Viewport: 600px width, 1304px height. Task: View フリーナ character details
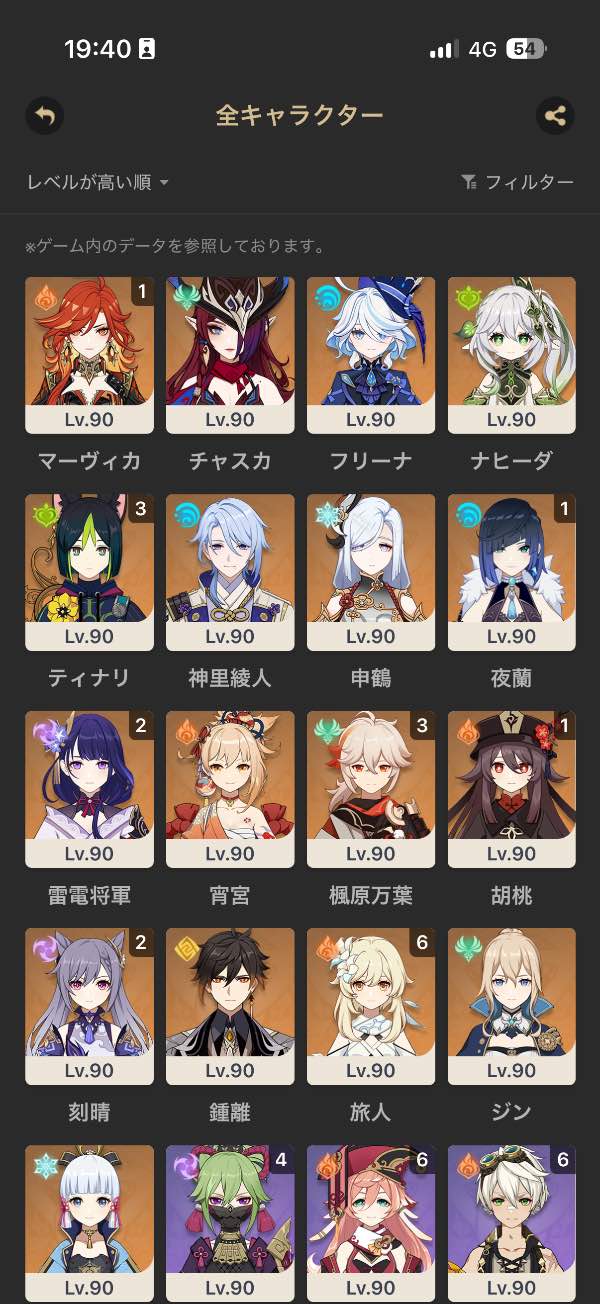[x=371, y=355]
